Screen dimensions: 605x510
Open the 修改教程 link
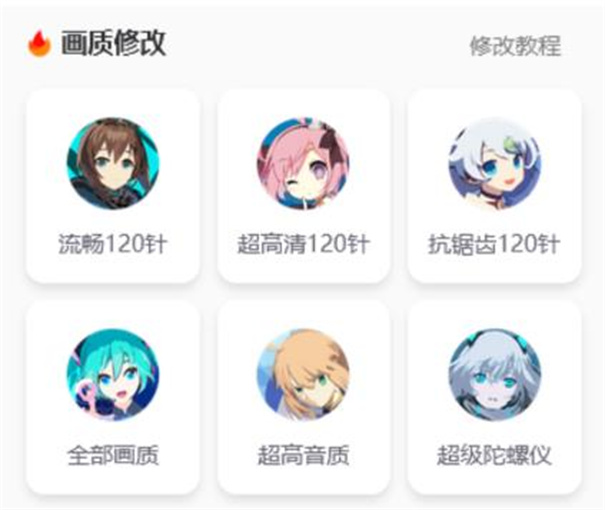[x=515, y=46]
